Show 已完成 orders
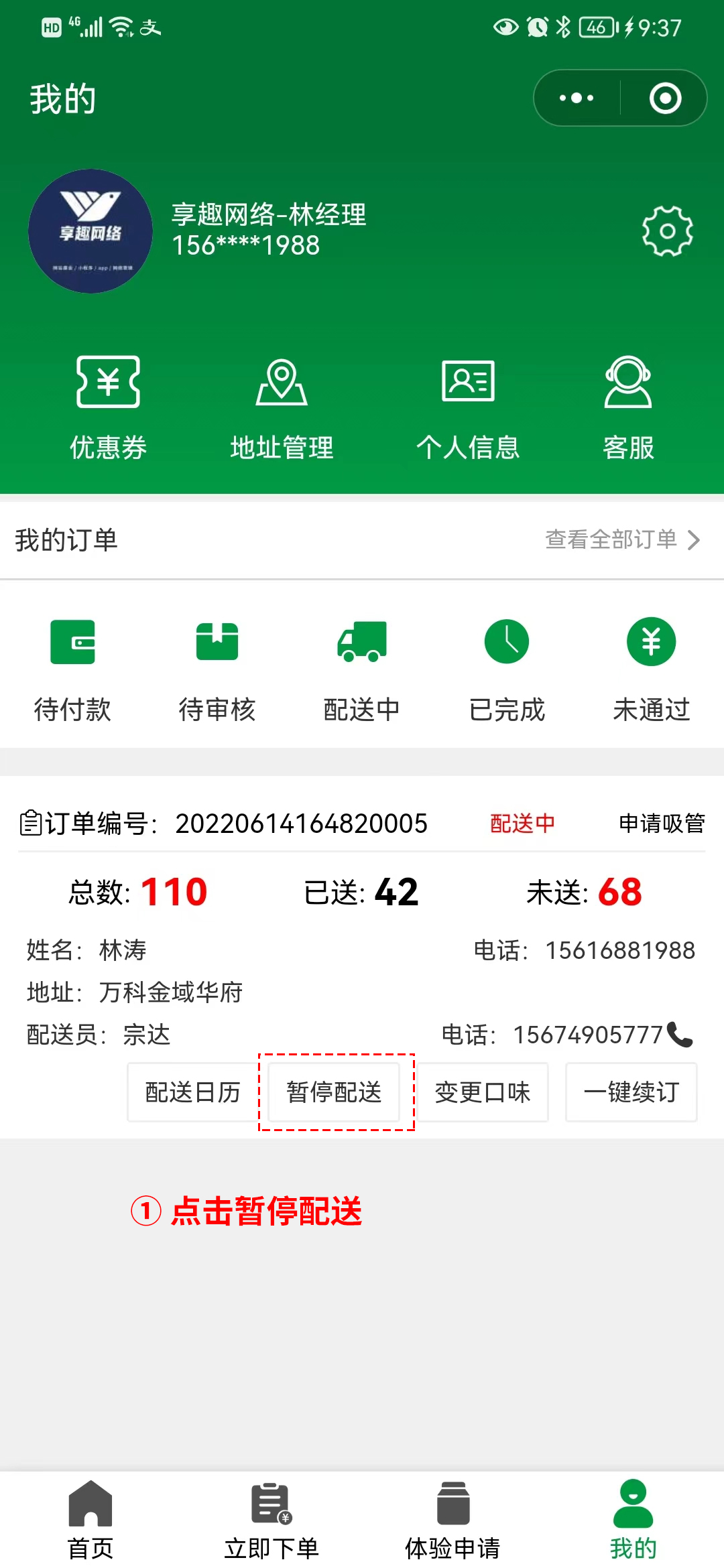 (507, 669)
